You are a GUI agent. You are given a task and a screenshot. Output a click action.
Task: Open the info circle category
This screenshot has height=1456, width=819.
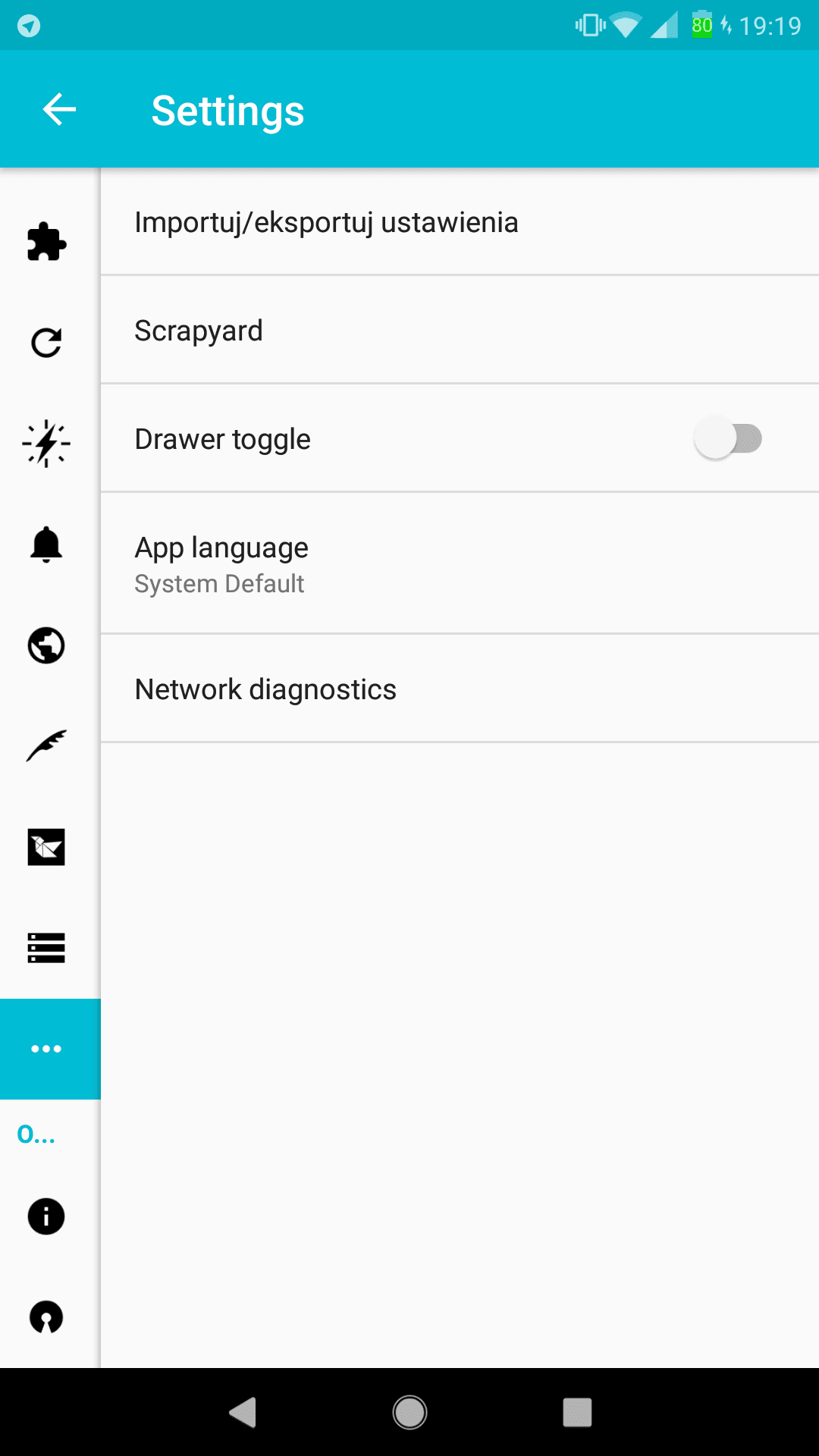tap(46, 1216)
